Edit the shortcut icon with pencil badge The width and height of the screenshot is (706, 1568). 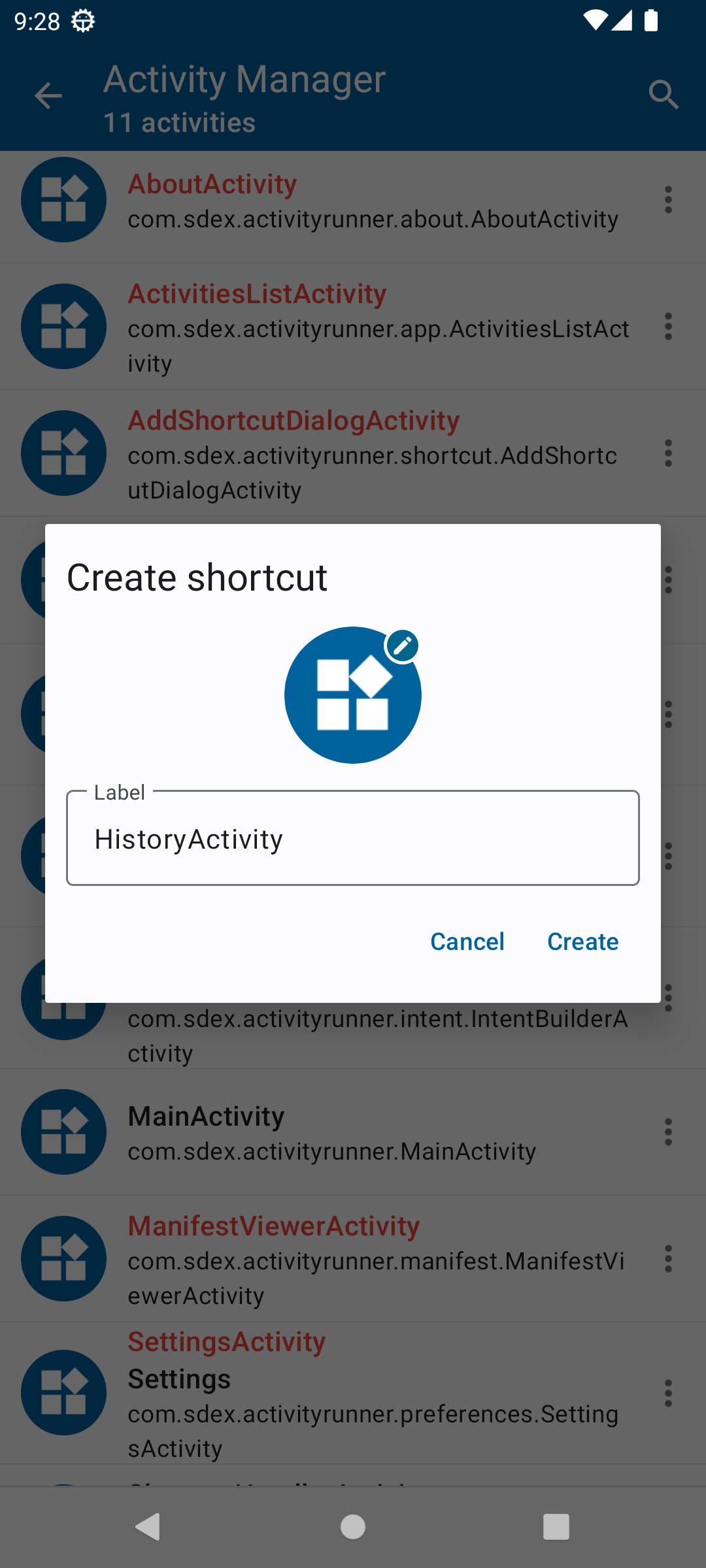coord(403,646)
